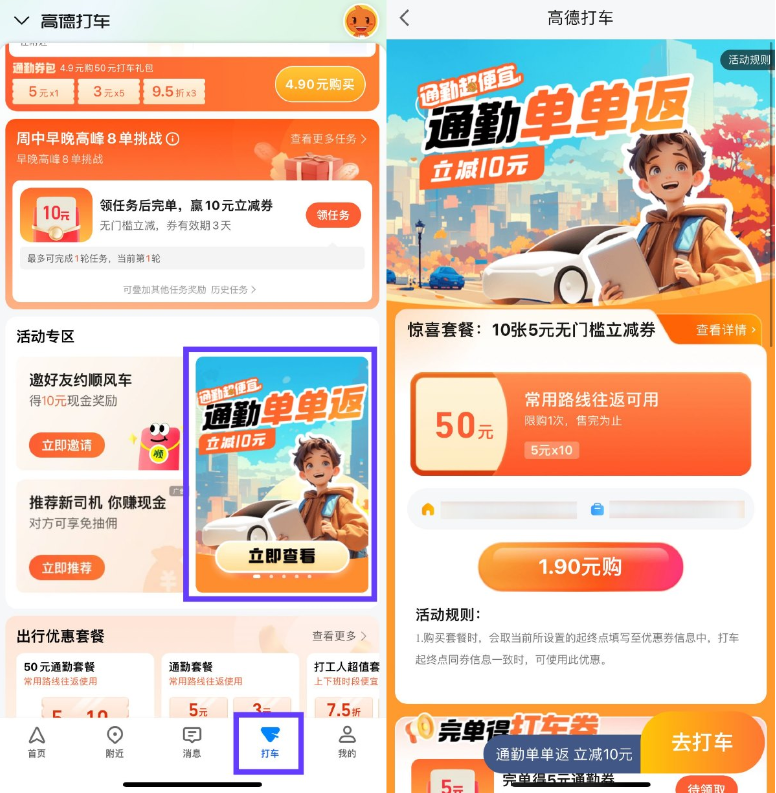Tap the 去打车 floating button

pyautogui.click(x=701, y=743)
